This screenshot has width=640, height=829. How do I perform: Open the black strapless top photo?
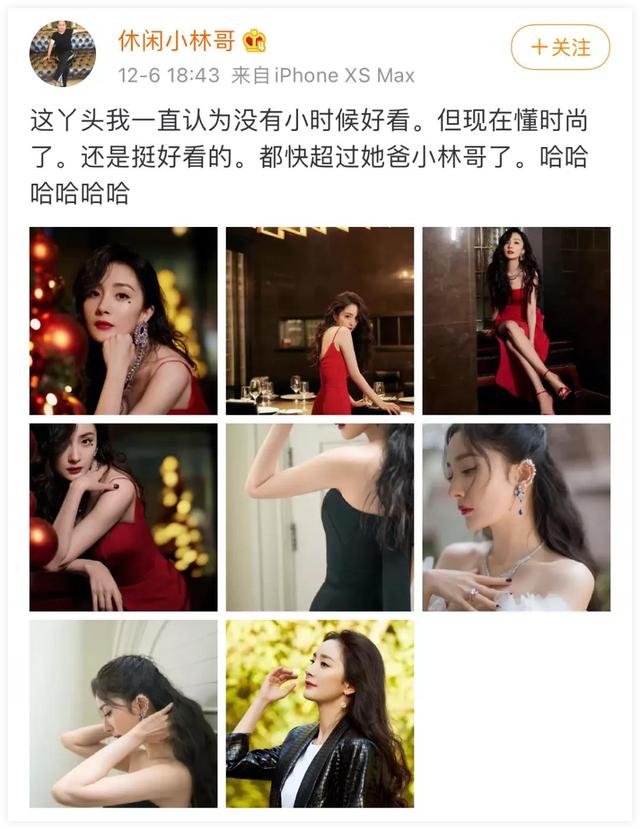pyautogui.click(x=319, y=516)
